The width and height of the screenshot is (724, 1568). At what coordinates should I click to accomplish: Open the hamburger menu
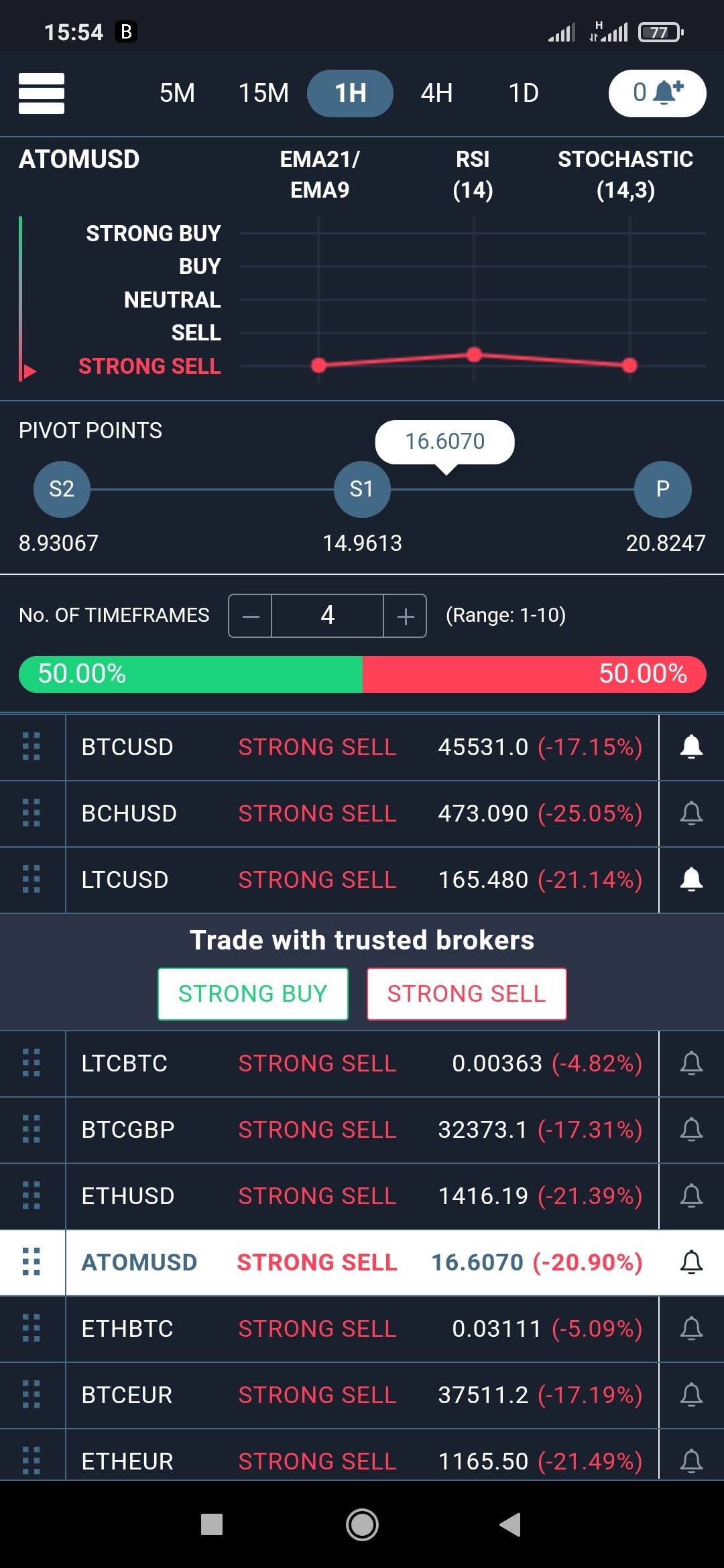click(x=42, y=93)
